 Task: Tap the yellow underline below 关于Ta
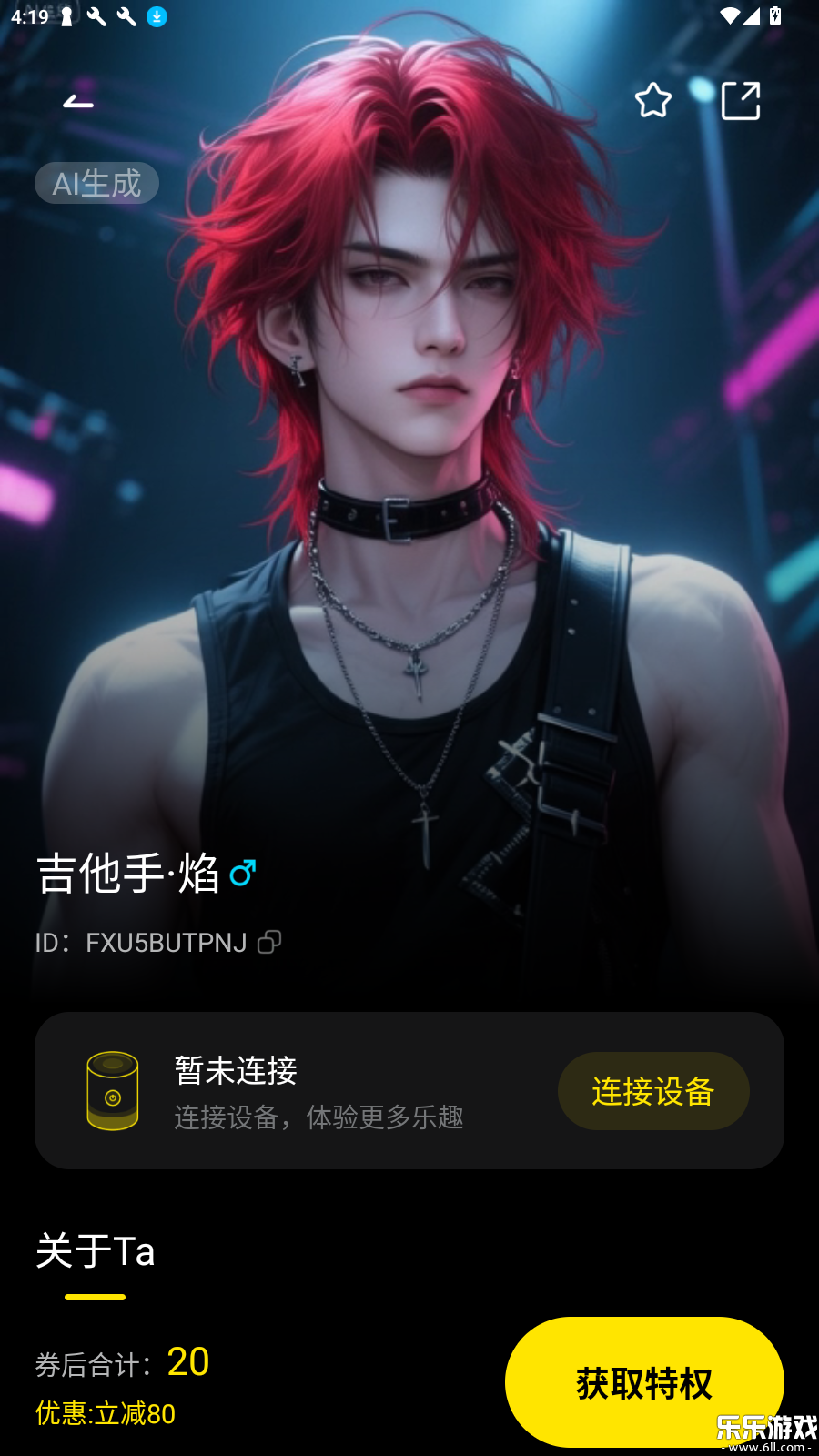point(95,1296)
